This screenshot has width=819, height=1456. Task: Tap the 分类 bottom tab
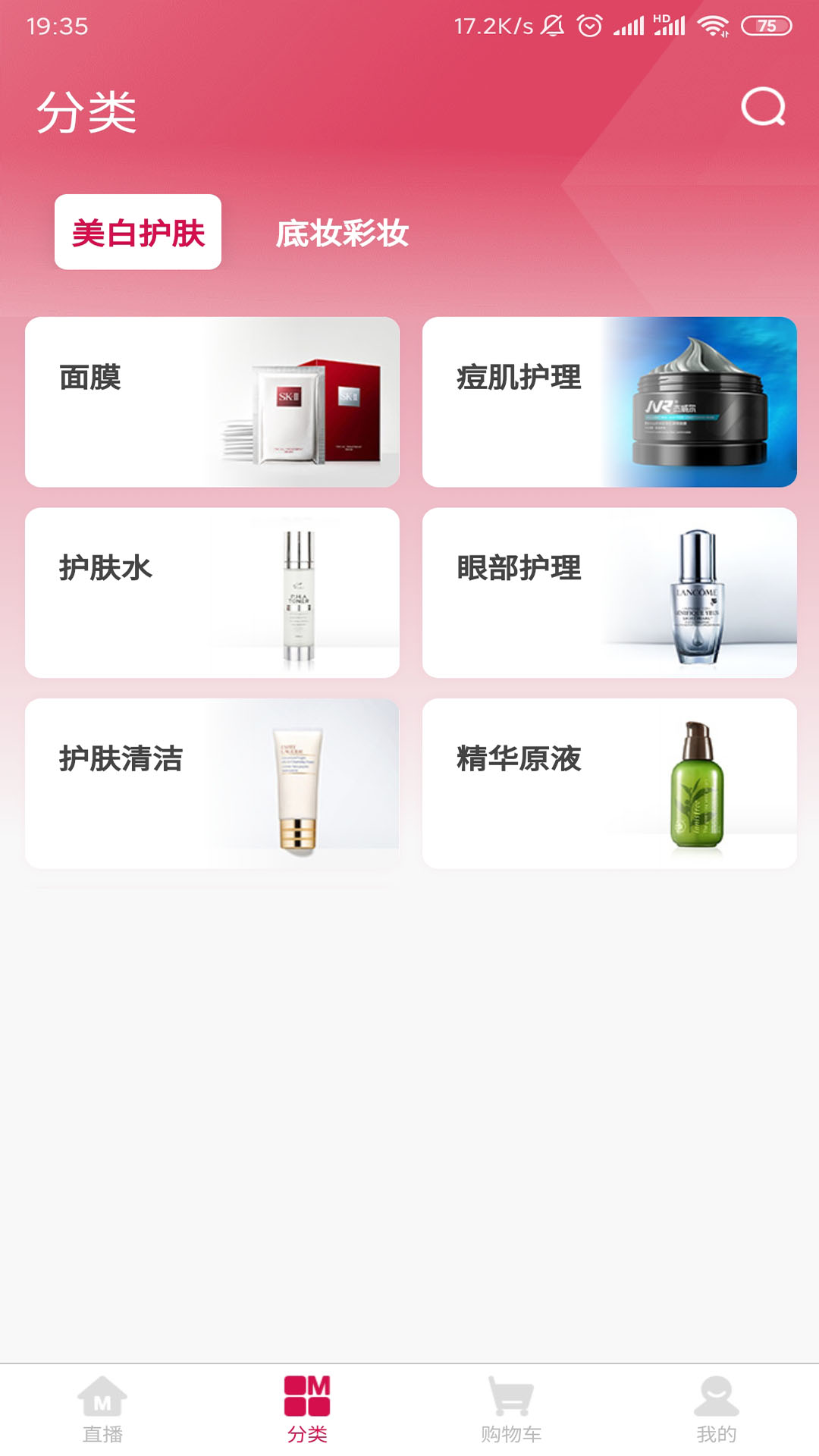pyautogui.click(x=307, y=1409)
